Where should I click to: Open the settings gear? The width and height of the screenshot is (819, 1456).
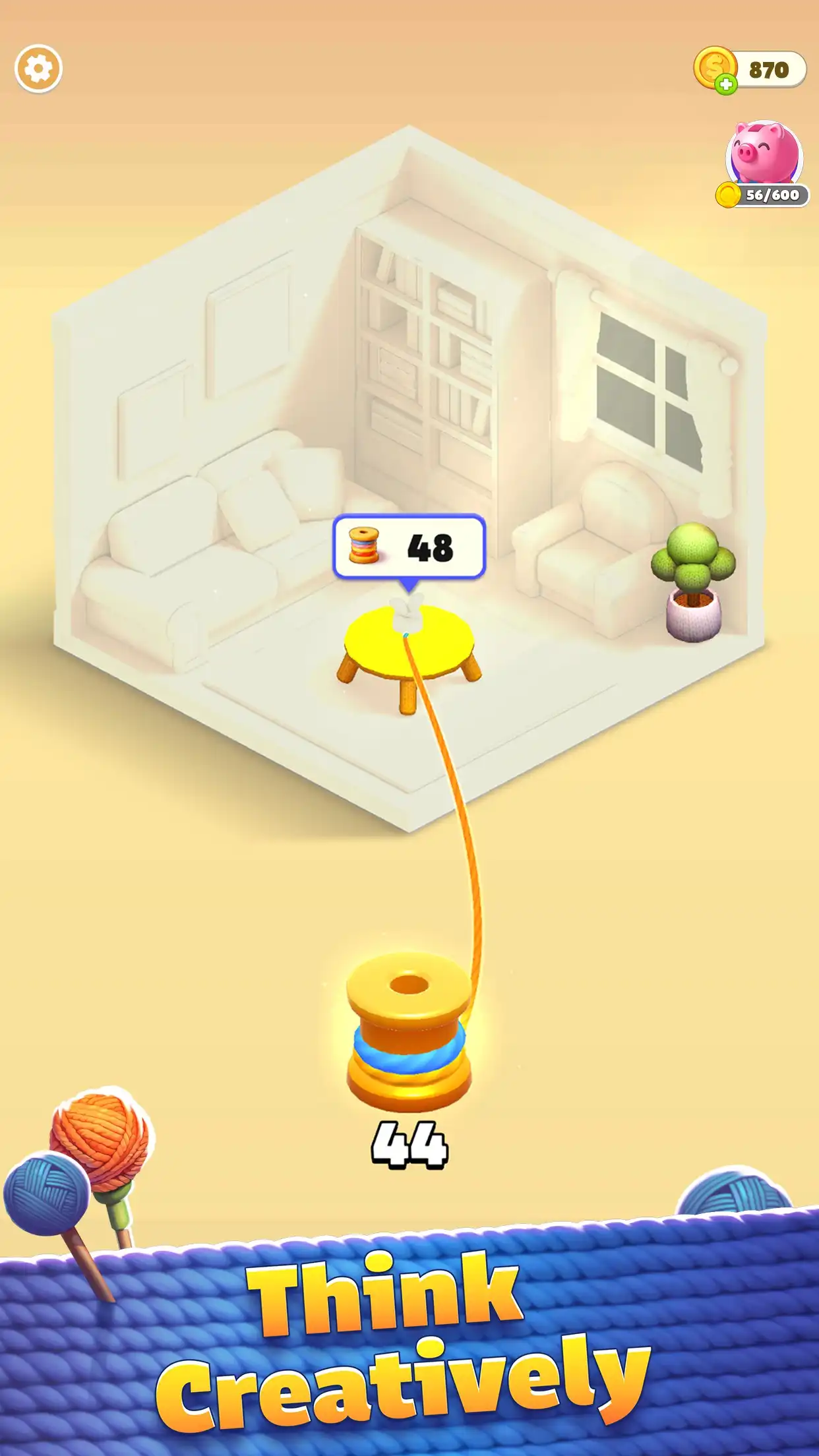[x=38, y=69]
